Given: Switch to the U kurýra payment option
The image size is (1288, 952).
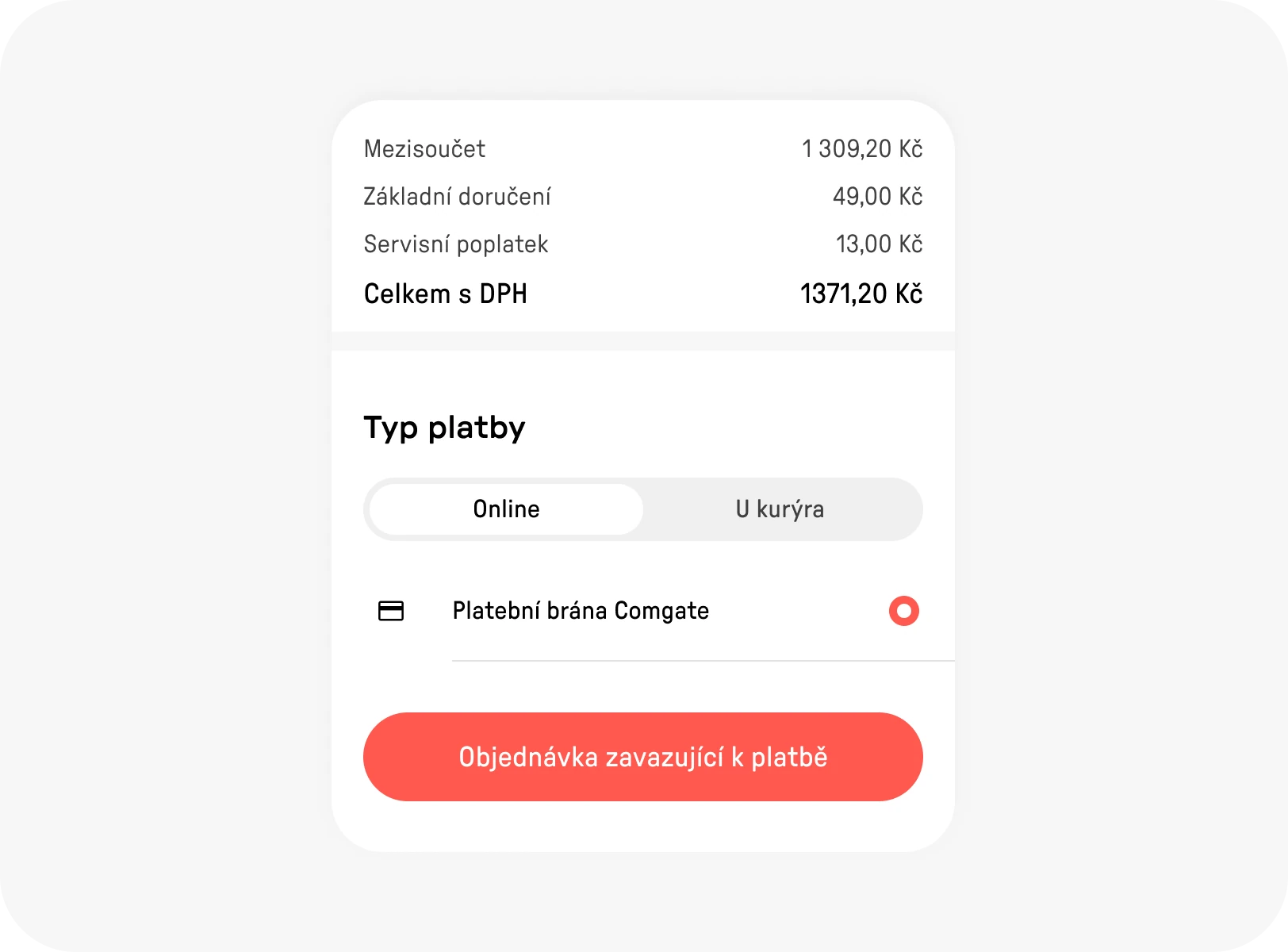Looking at the screenshot, I should coord(780,509).
